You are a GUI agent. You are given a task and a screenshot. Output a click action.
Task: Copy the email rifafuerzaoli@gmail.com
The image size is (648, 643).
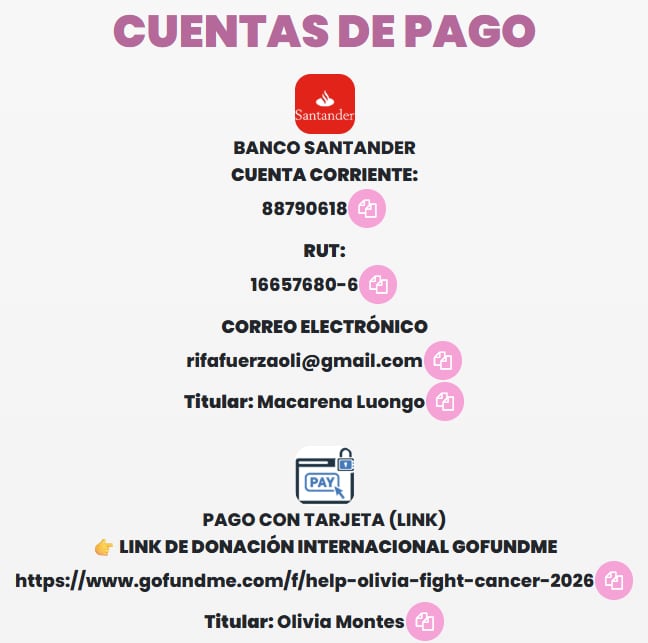coord(443,360)
